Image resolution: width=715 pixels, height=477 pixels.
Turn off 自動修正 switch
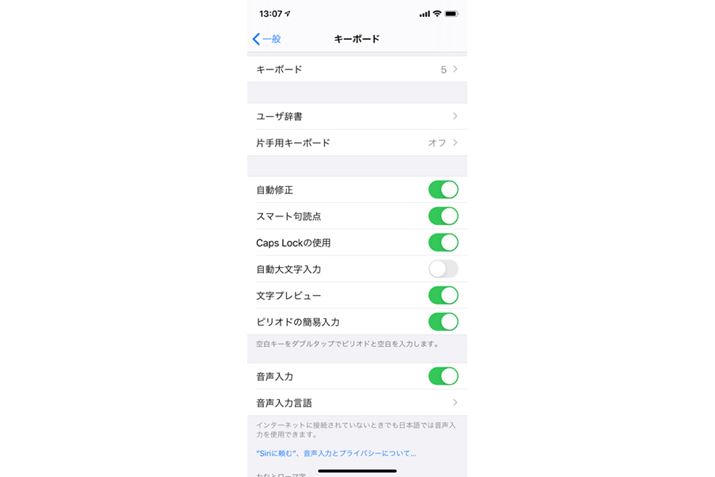click(x=443, y=189)
